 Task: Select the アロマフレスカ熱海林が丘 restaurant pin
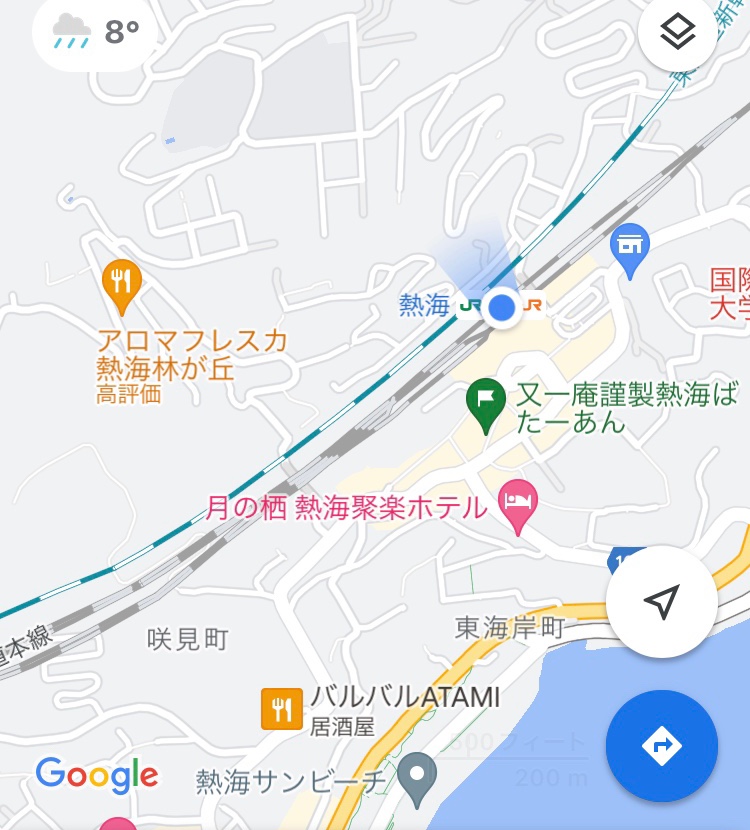point(121,283)
